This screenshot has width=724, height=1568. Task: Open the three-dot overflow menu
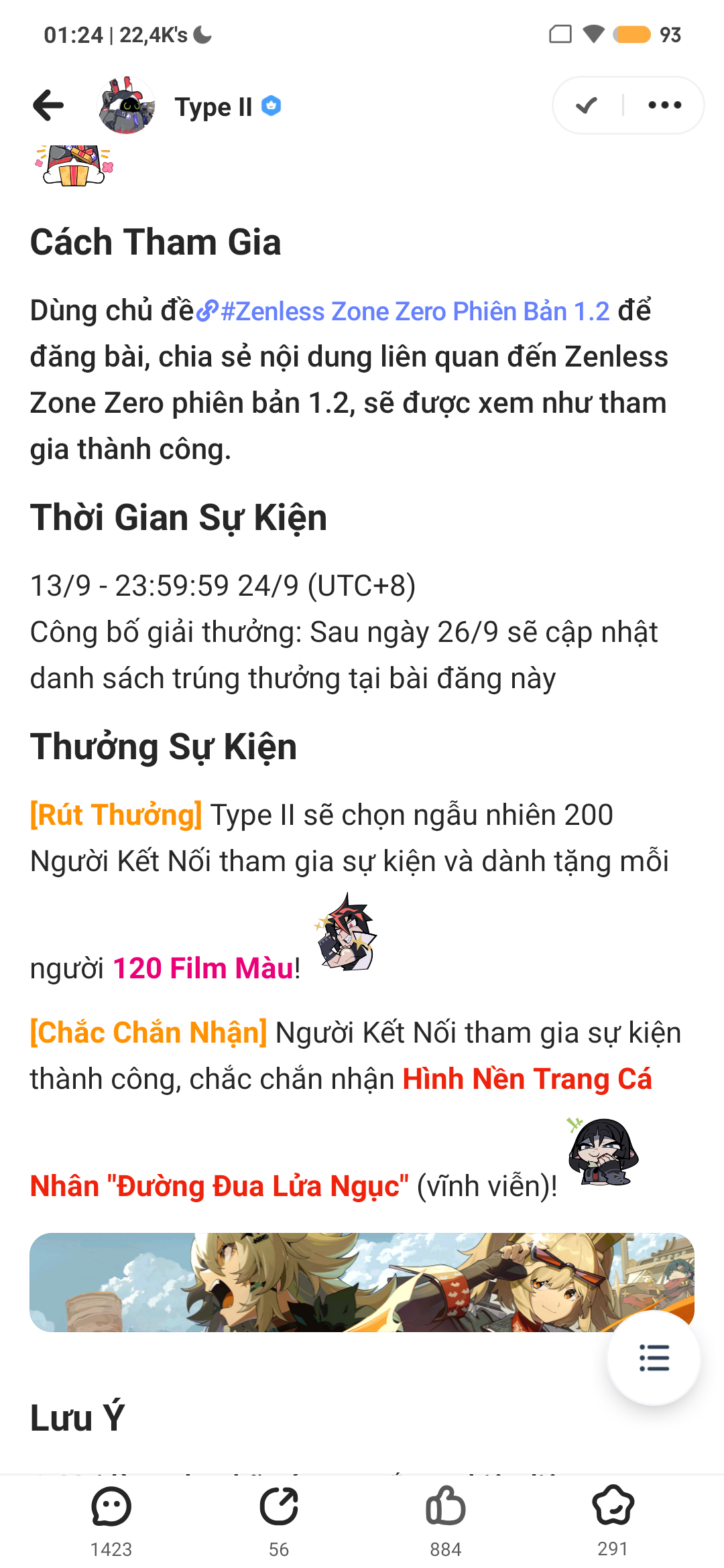(664, 105)
